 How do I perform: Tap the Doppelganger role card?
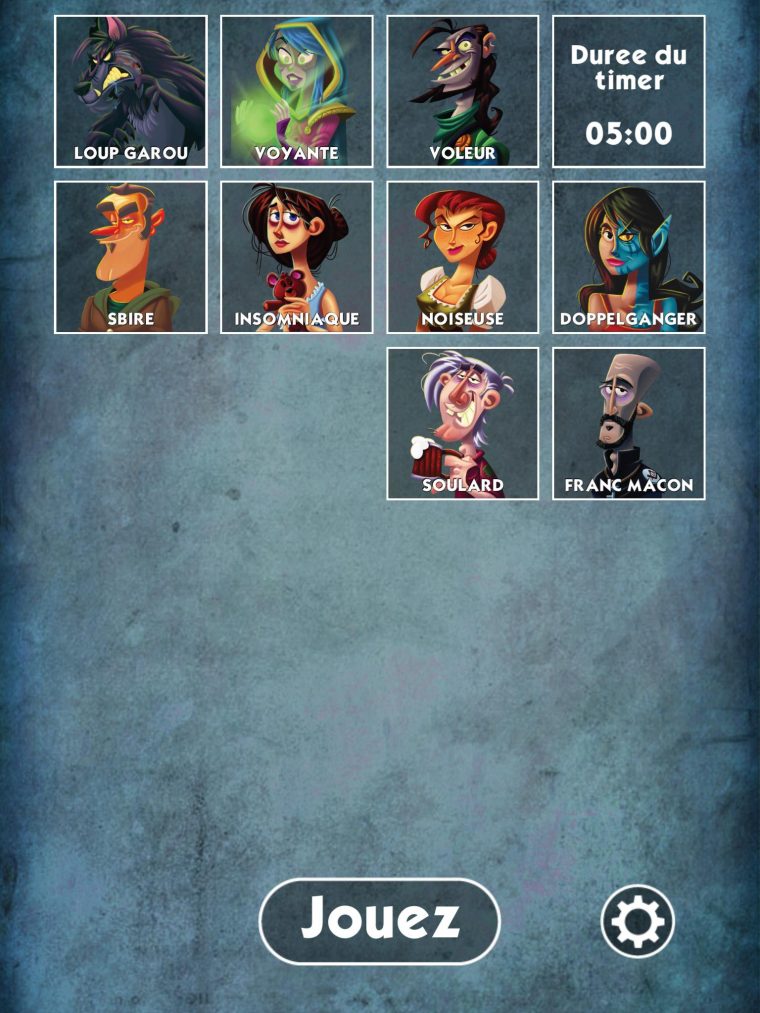pos(629,257)
